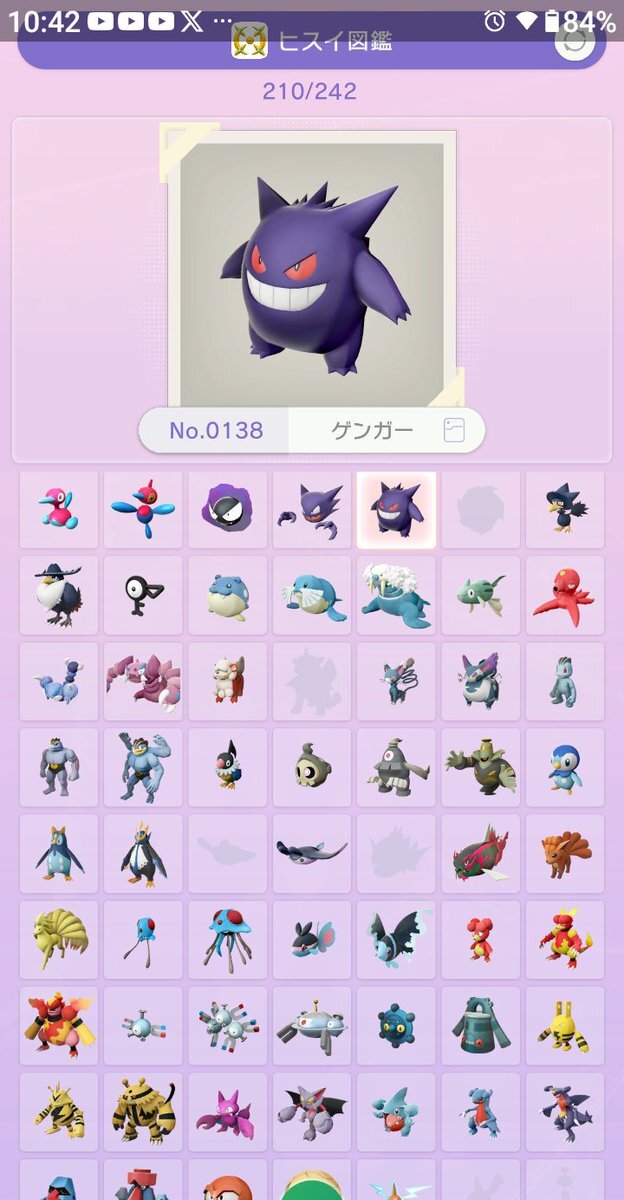Choose Haunter from the Pokédex grid
This screenshot has width=624, height=1200.
click(311, 510)
